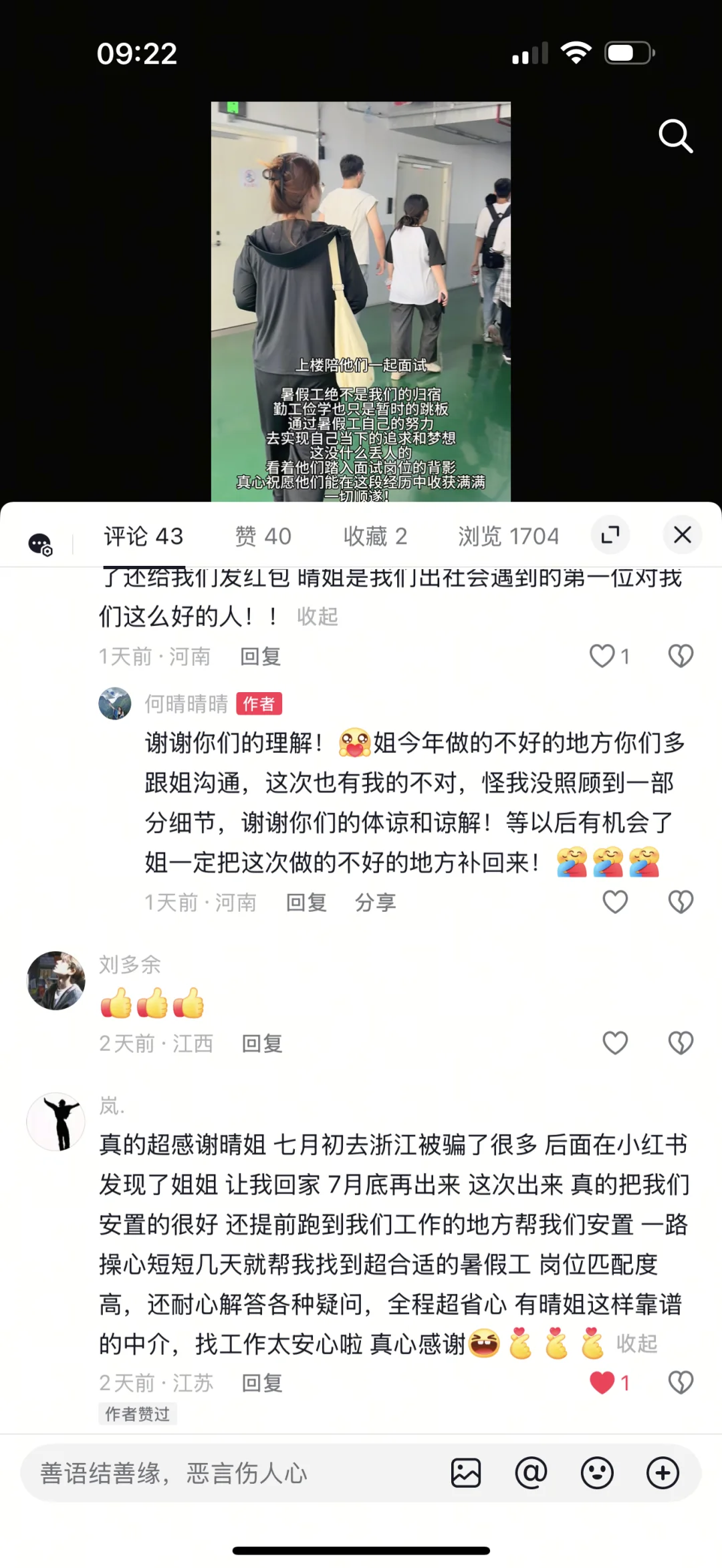Screen dimensions: 722x1568
Task: Mention someone with the @ icon
Action: point(531,1472)
